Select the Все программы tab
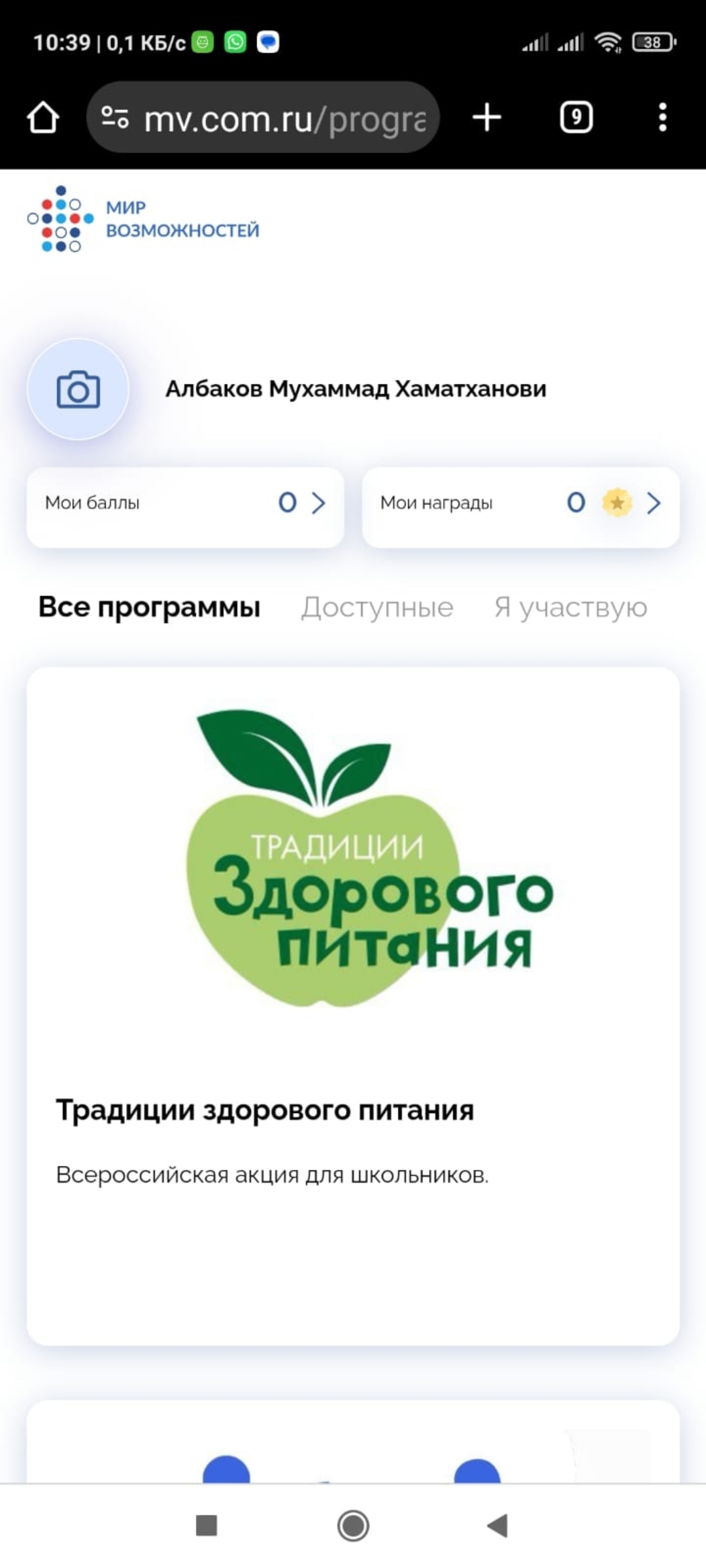Screen dimensions: 706x1568 tap(149, 607)
